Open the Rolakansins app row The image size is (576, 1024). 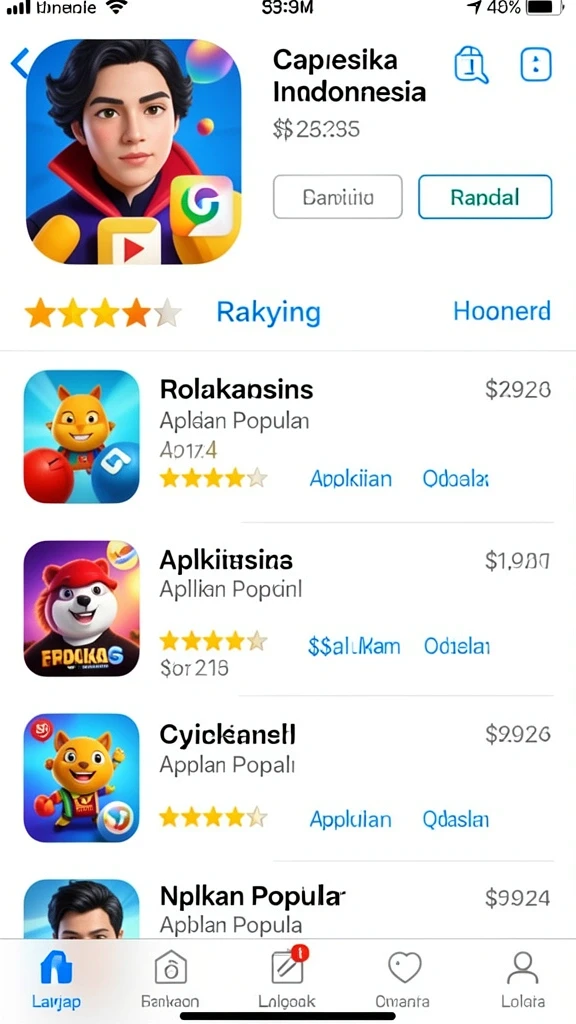(288, 436)
